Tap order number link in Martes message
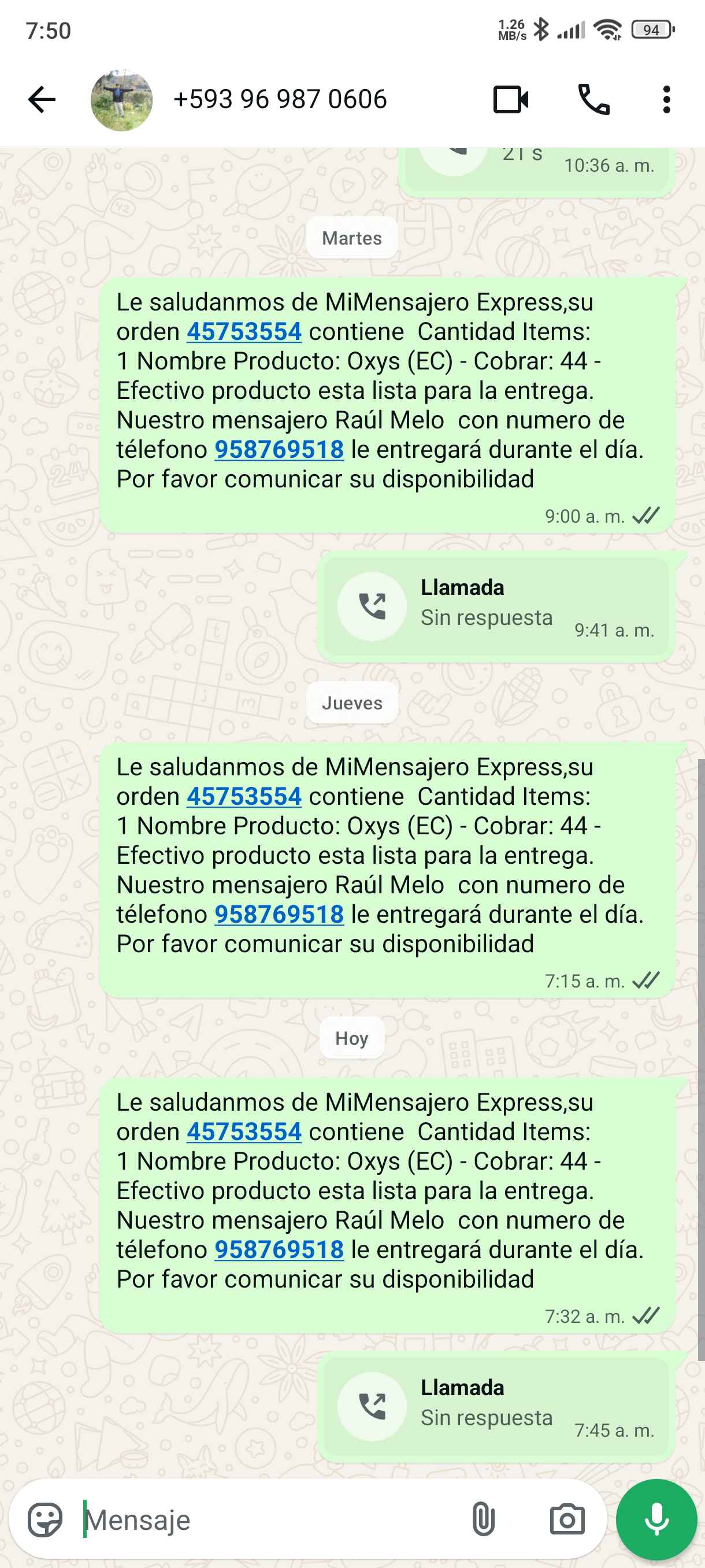 244,332
